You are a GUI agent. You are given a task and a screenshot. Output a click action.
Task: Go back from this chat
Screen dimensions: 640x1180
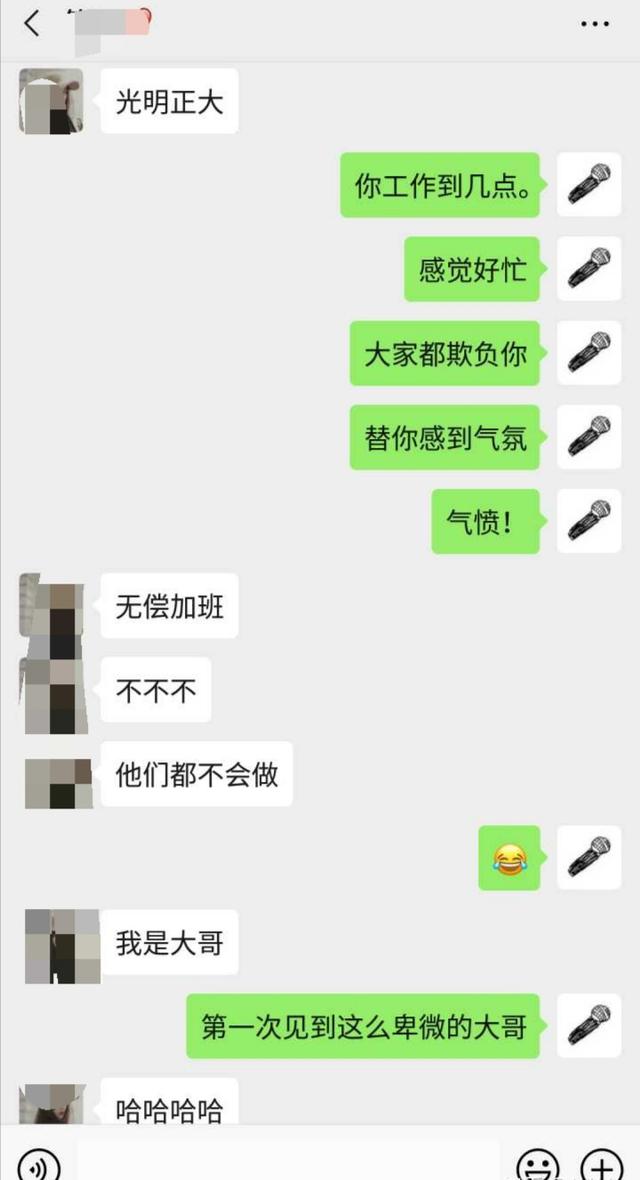click(x=32, y=23)
